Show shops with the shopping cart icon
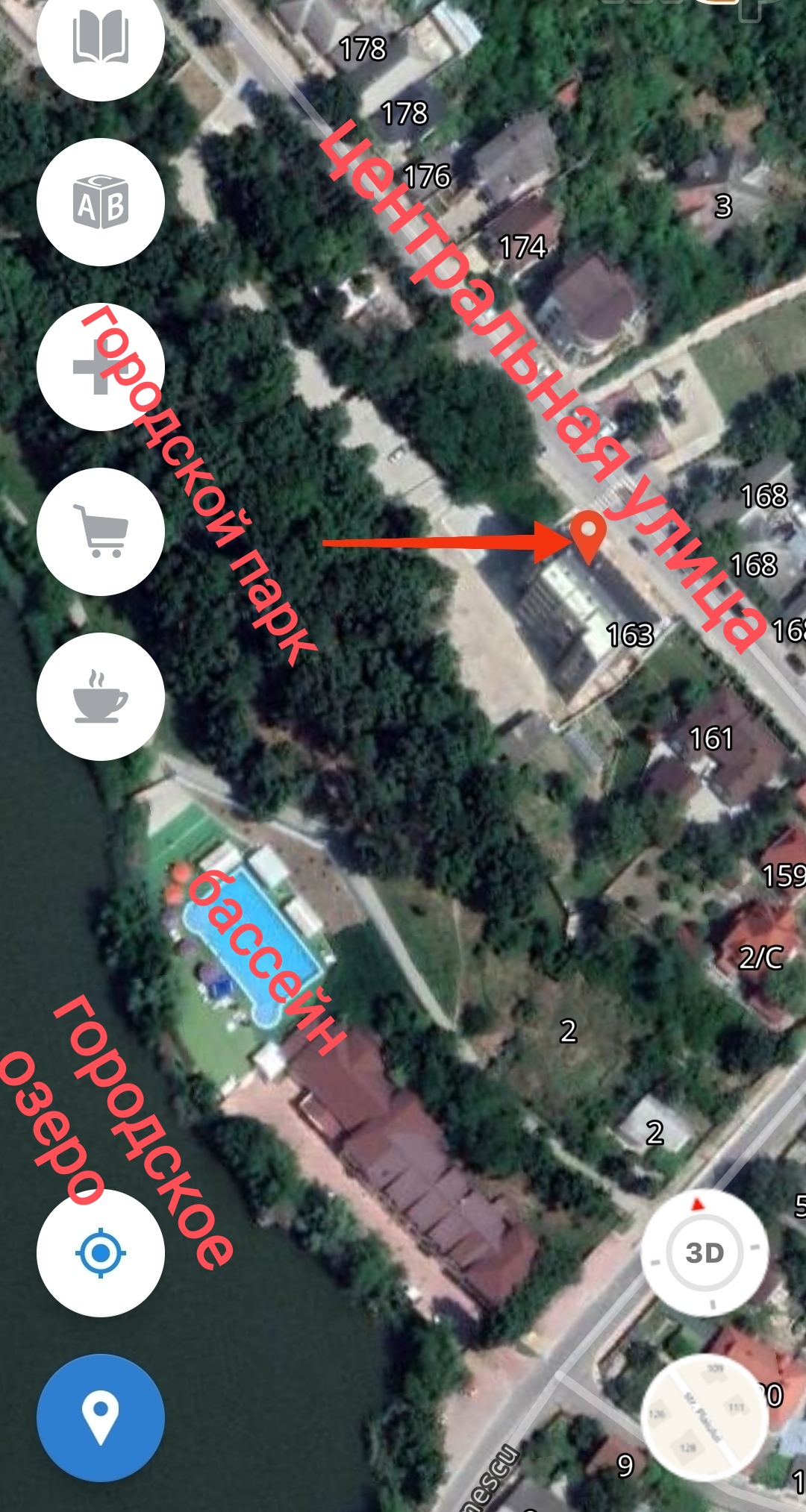The image size is (806, 1512). point(101,532)
